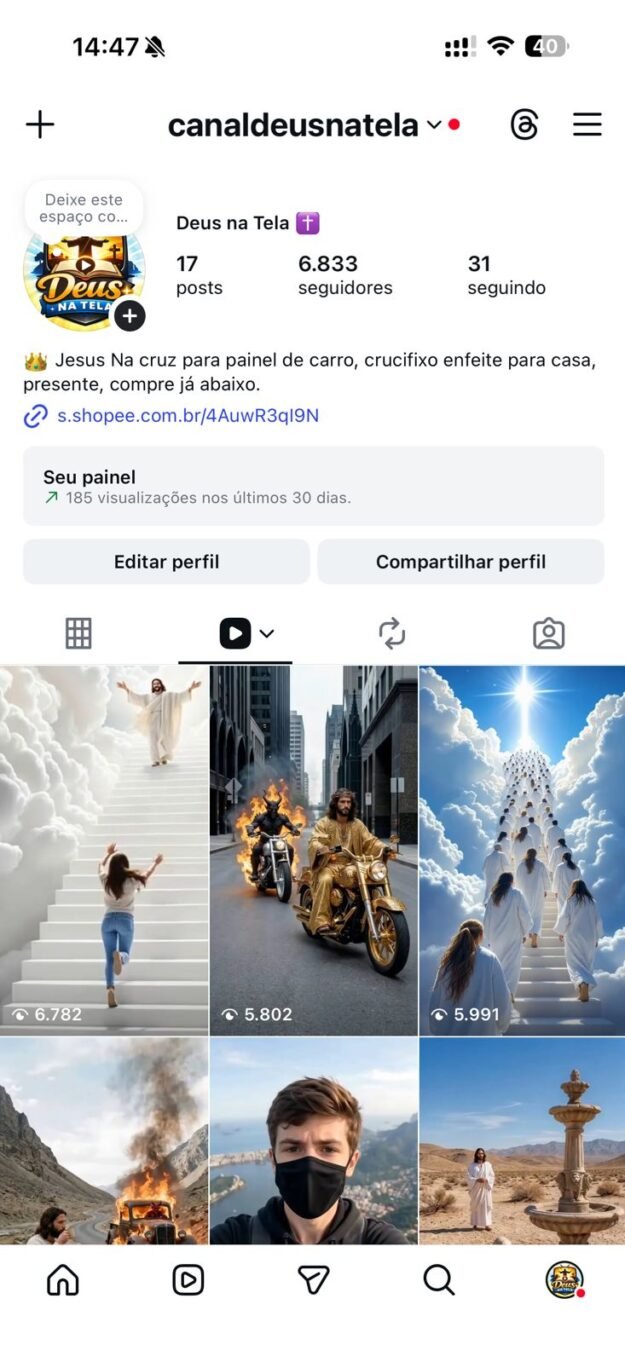Switch to the tagged photos tab
Screen dimensions: 625x1362
pos(548,633)
